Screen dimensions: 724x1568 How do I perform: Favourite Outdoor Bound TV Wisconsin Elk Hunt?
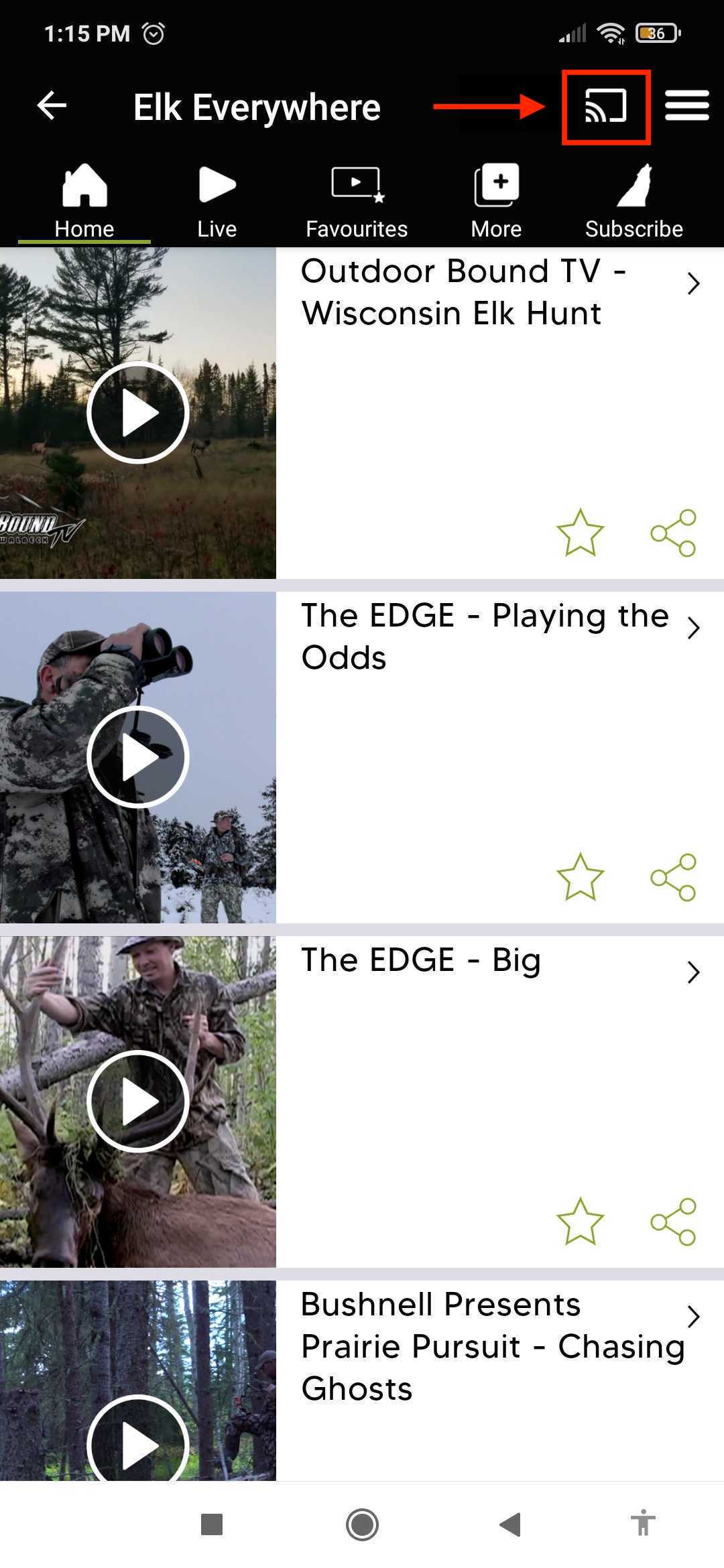[x=580, y=533]
